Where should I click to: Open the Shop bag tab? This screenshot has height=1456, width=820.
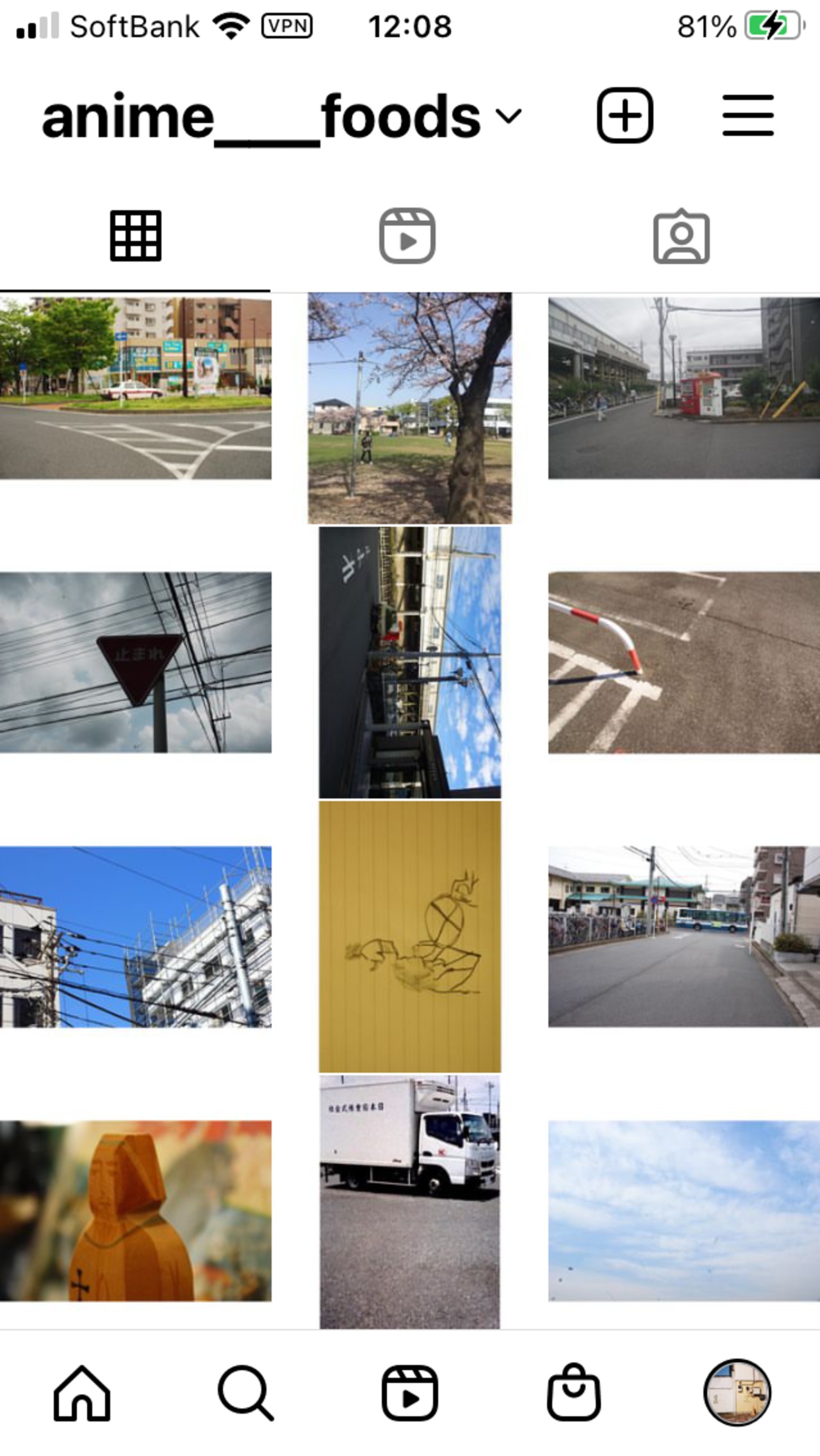click(573, 1393)
